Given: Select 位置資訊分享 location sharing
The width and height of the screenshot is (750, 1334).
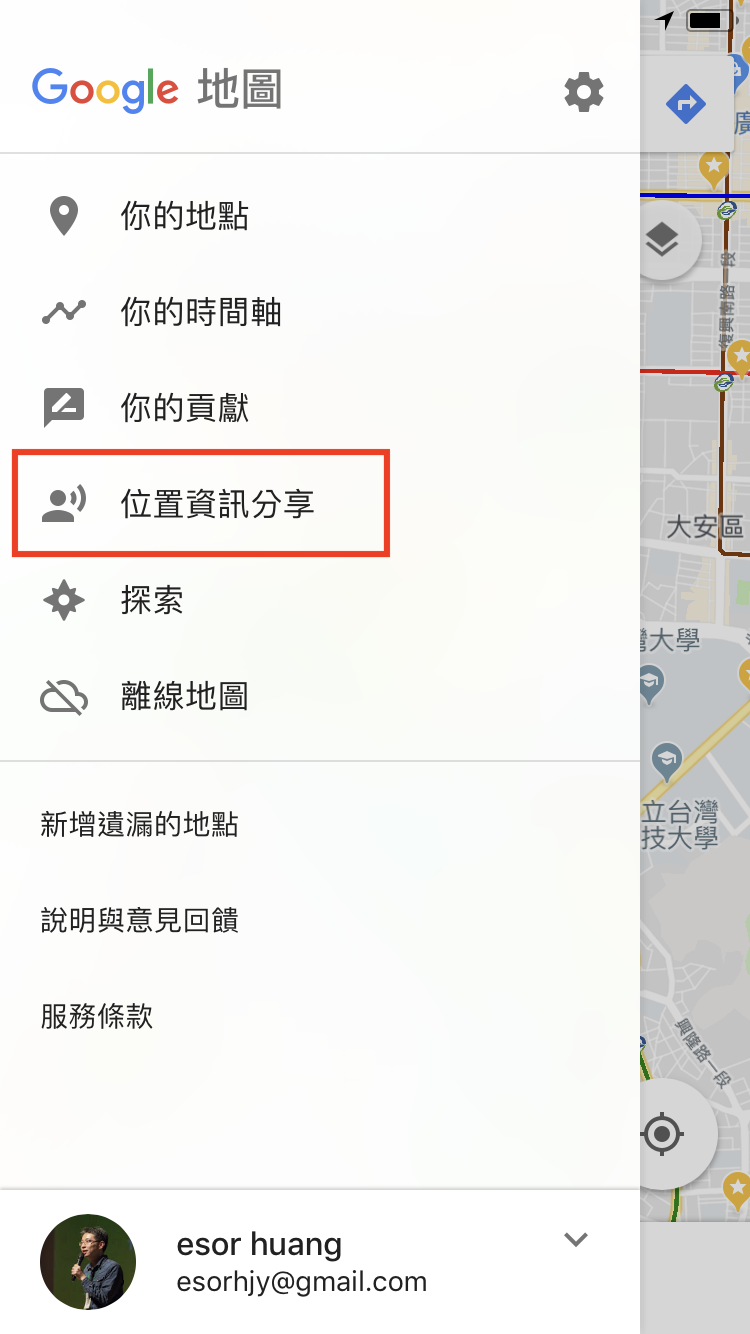Looking at the screenshot, I should (x=320, y=504).
